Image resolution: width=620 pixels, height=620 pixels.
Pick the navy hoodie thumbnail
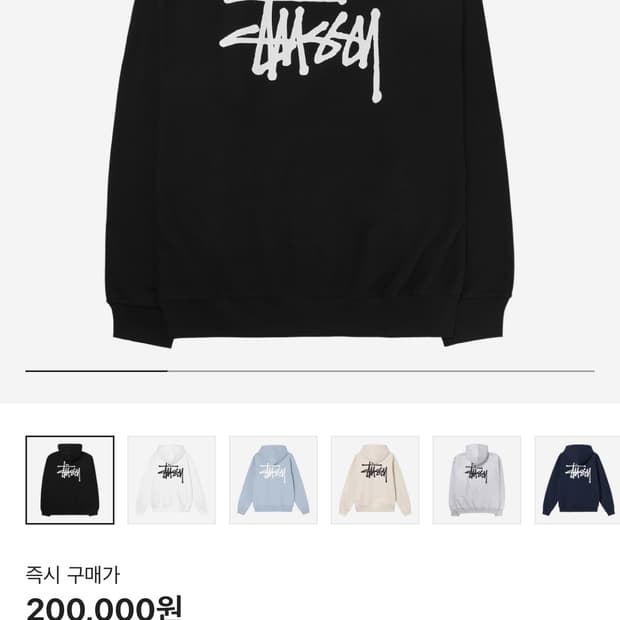[578, 480]
